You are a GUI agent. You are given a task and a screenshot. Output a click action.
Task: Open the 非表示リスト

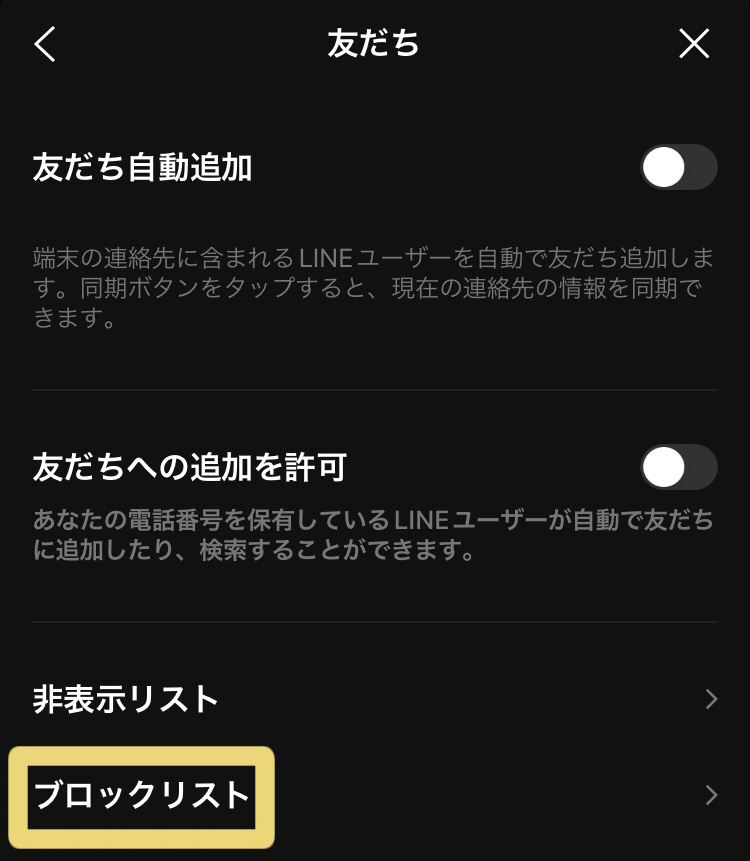tap(122, 700)
